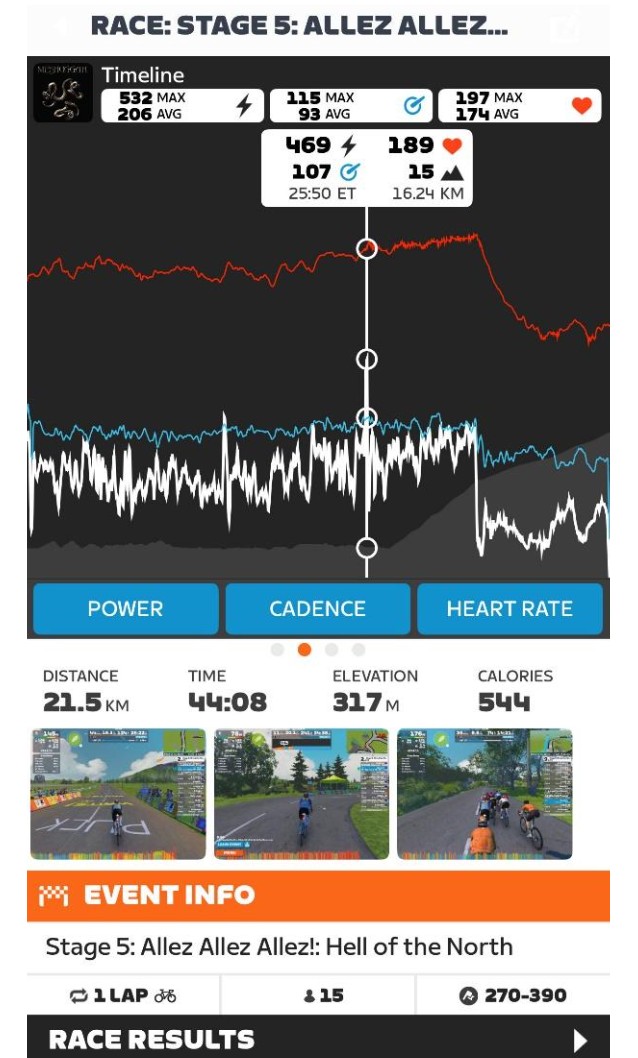This screenshot has width=638, height=1058.
Task: Open the RACE RESULTS section
Action: click(x=318, y=1038)
